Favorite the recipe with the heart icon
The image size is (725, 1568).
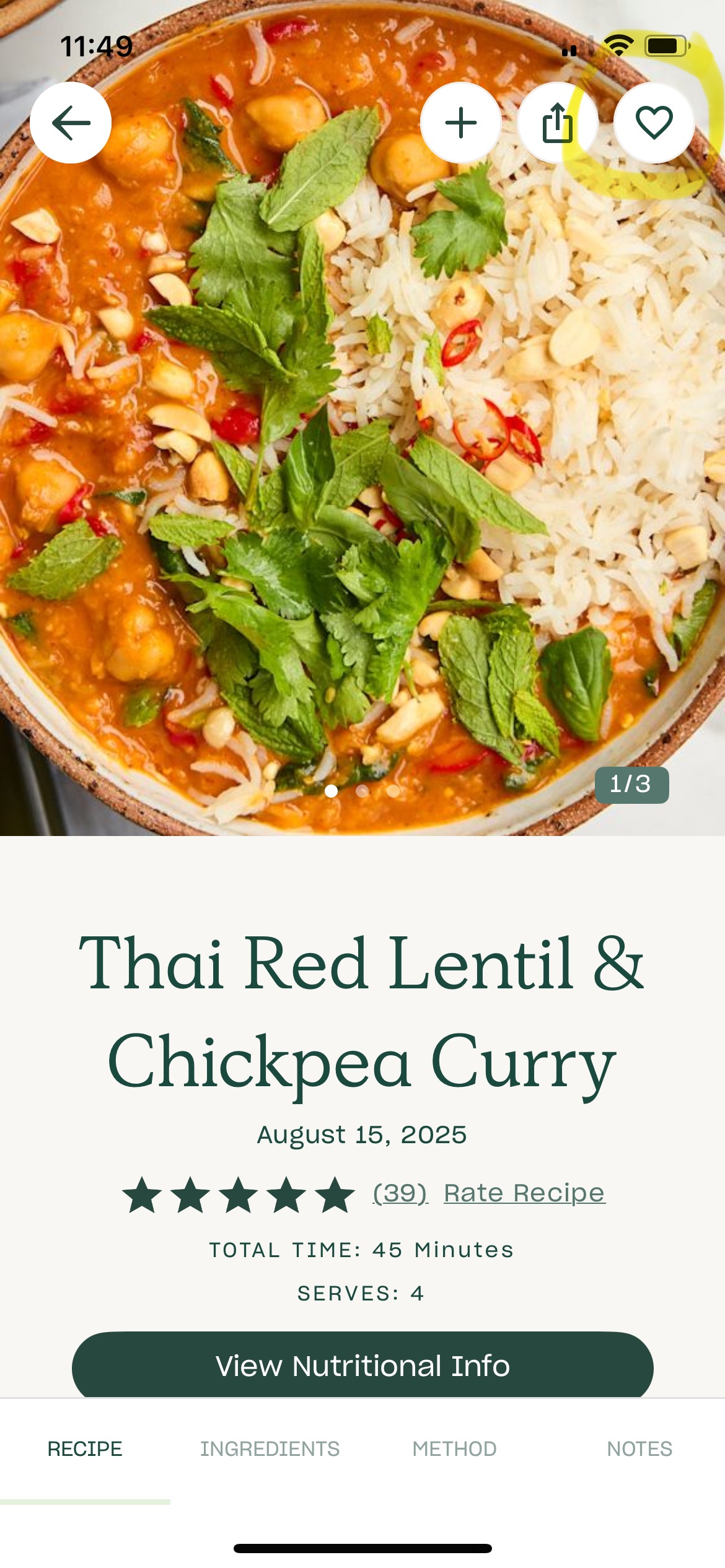(654, 123)
